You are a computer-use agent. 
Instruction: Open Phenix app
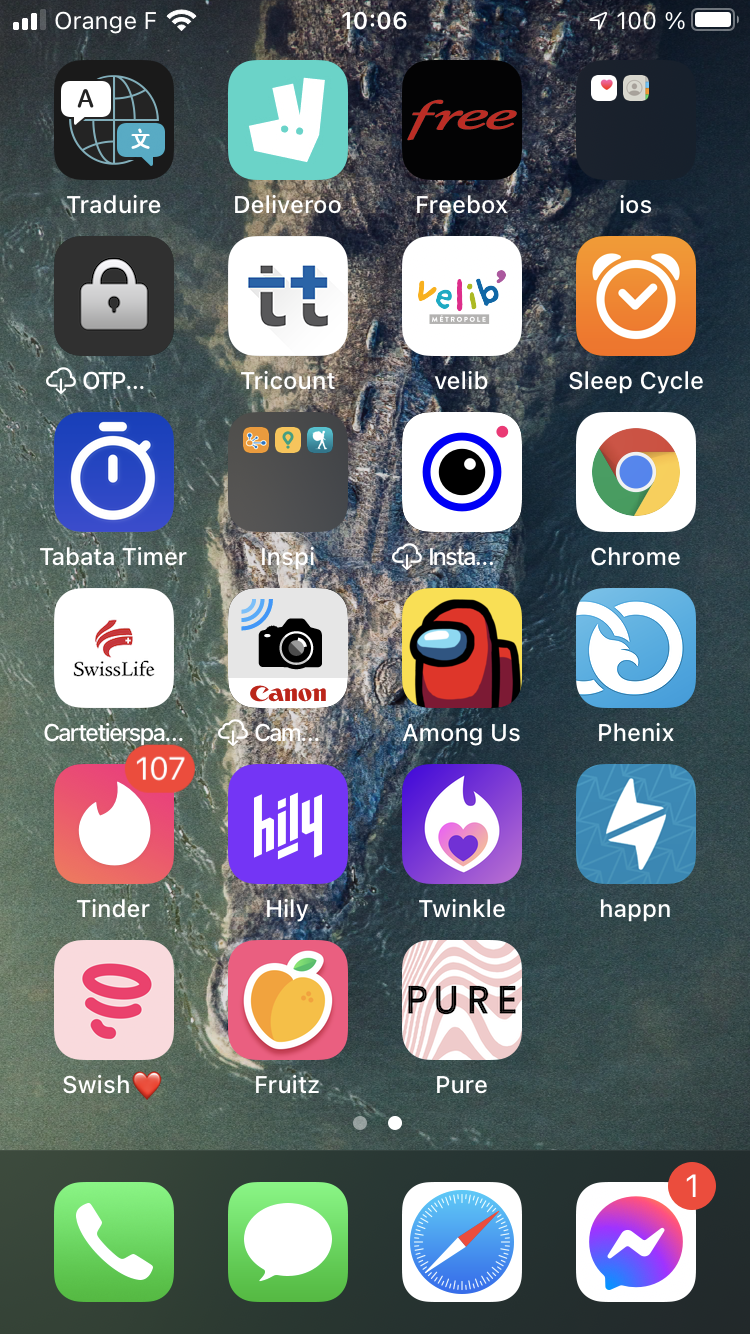[x=636, y=648]
